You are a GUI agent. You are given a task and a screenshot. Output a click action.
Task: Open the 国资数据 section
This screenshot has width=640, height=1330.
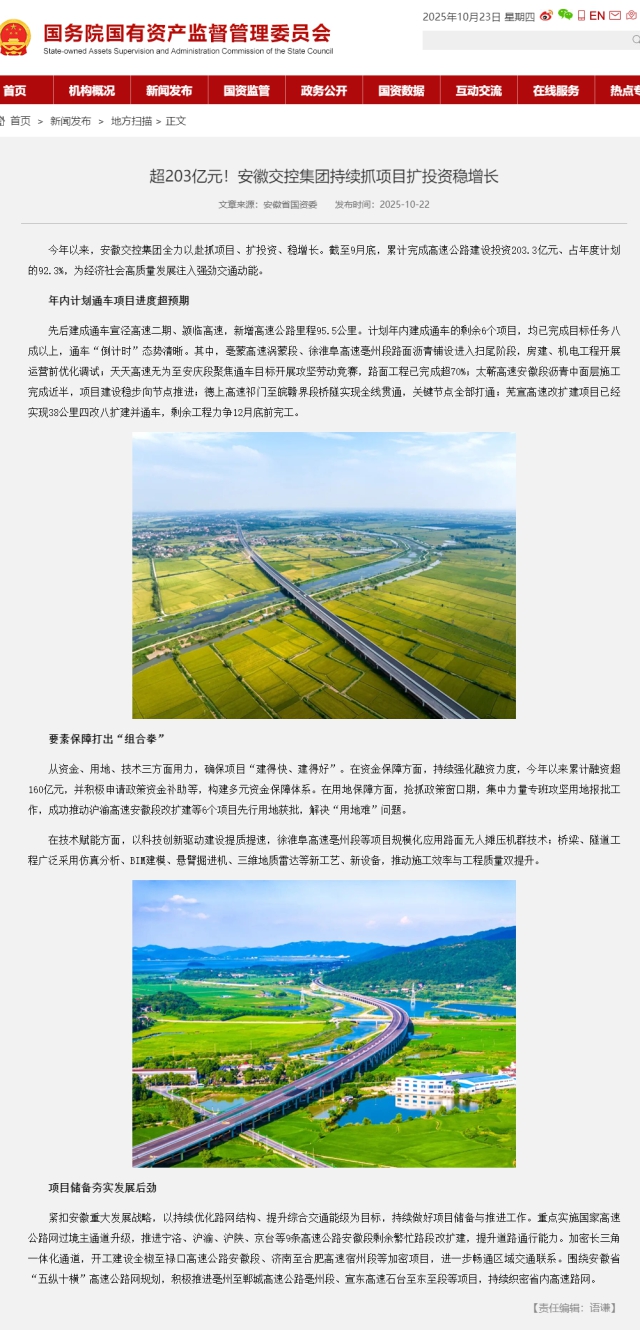[x=401, y=91]
